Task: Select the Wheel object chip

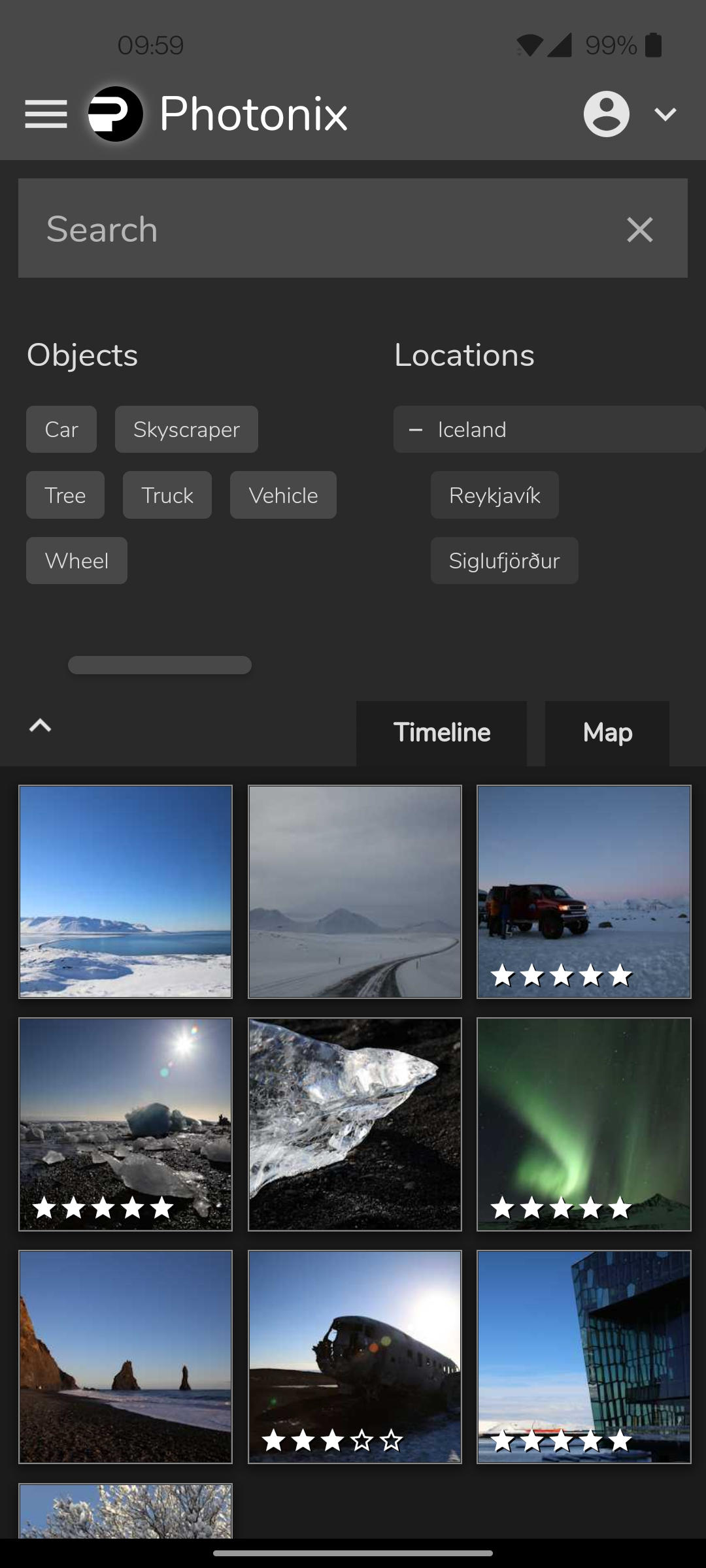Action: [x=76, y=561]
